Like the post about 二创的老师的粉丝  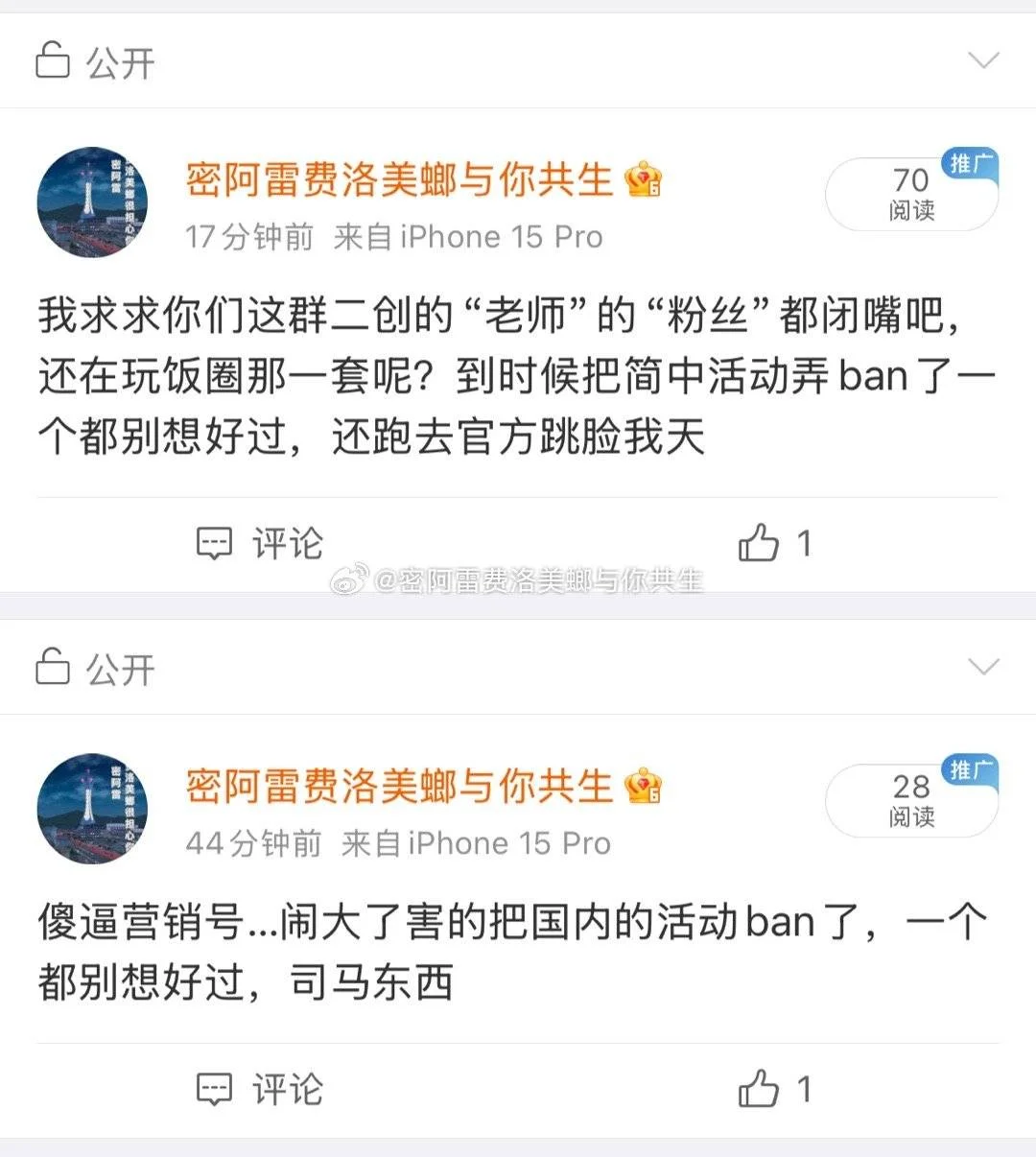(775, 544)
